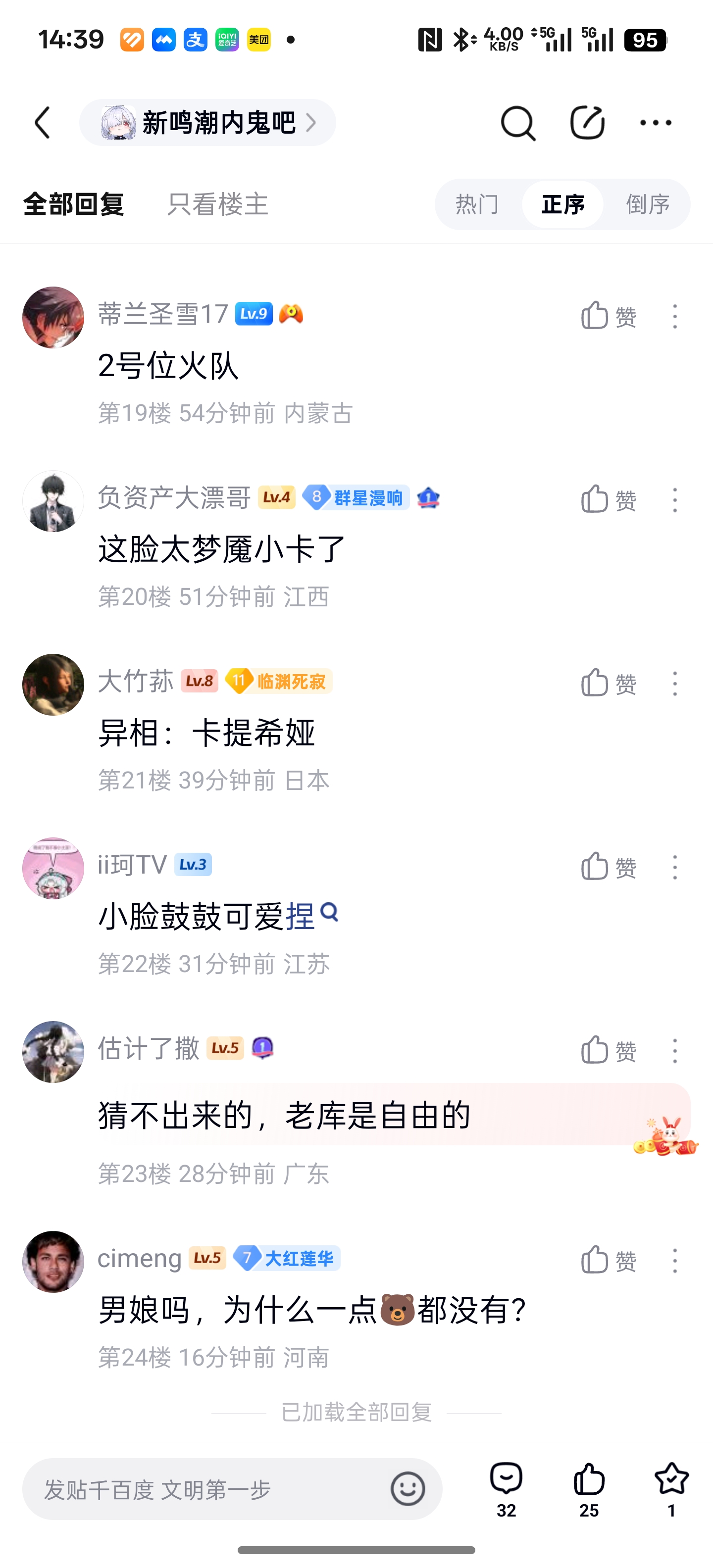The width and height of the screenshot is (713, 1568).
Task: Sort replies by 热门
Action: [477, 204]
